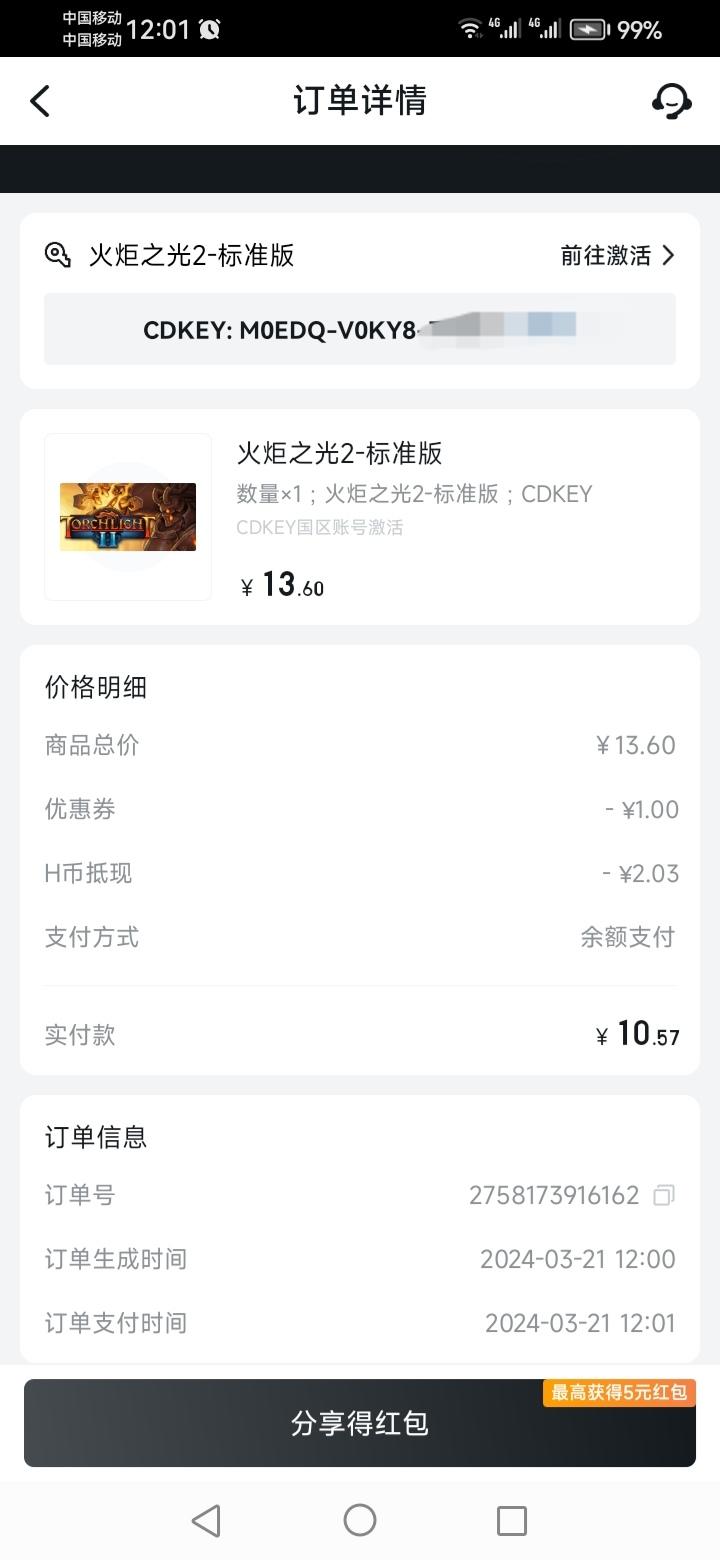
Task: Tap the Android home circle button
Action: click(359, 1520)
